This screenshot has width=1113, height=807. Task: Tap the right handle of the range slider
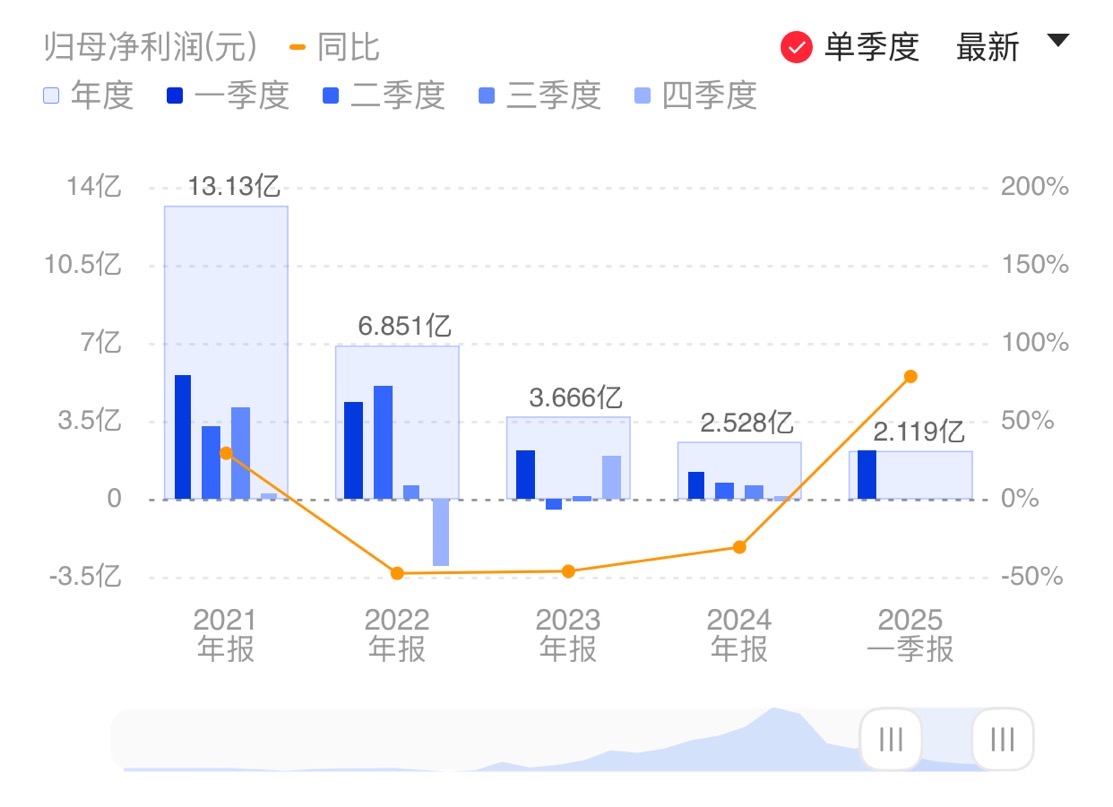click(1002, 740)
